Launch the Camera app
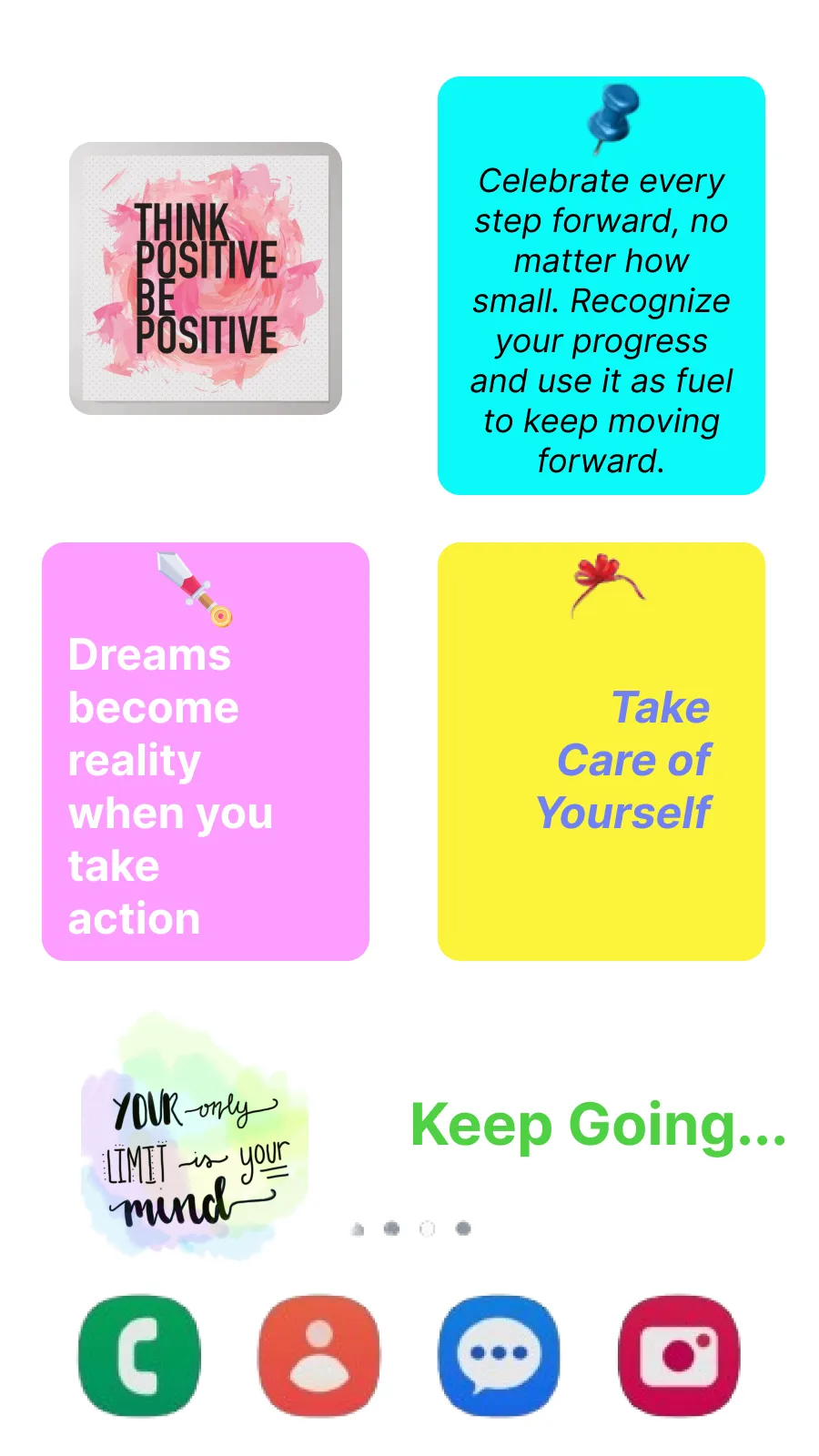The image size is (819, 1456). 679,1355
